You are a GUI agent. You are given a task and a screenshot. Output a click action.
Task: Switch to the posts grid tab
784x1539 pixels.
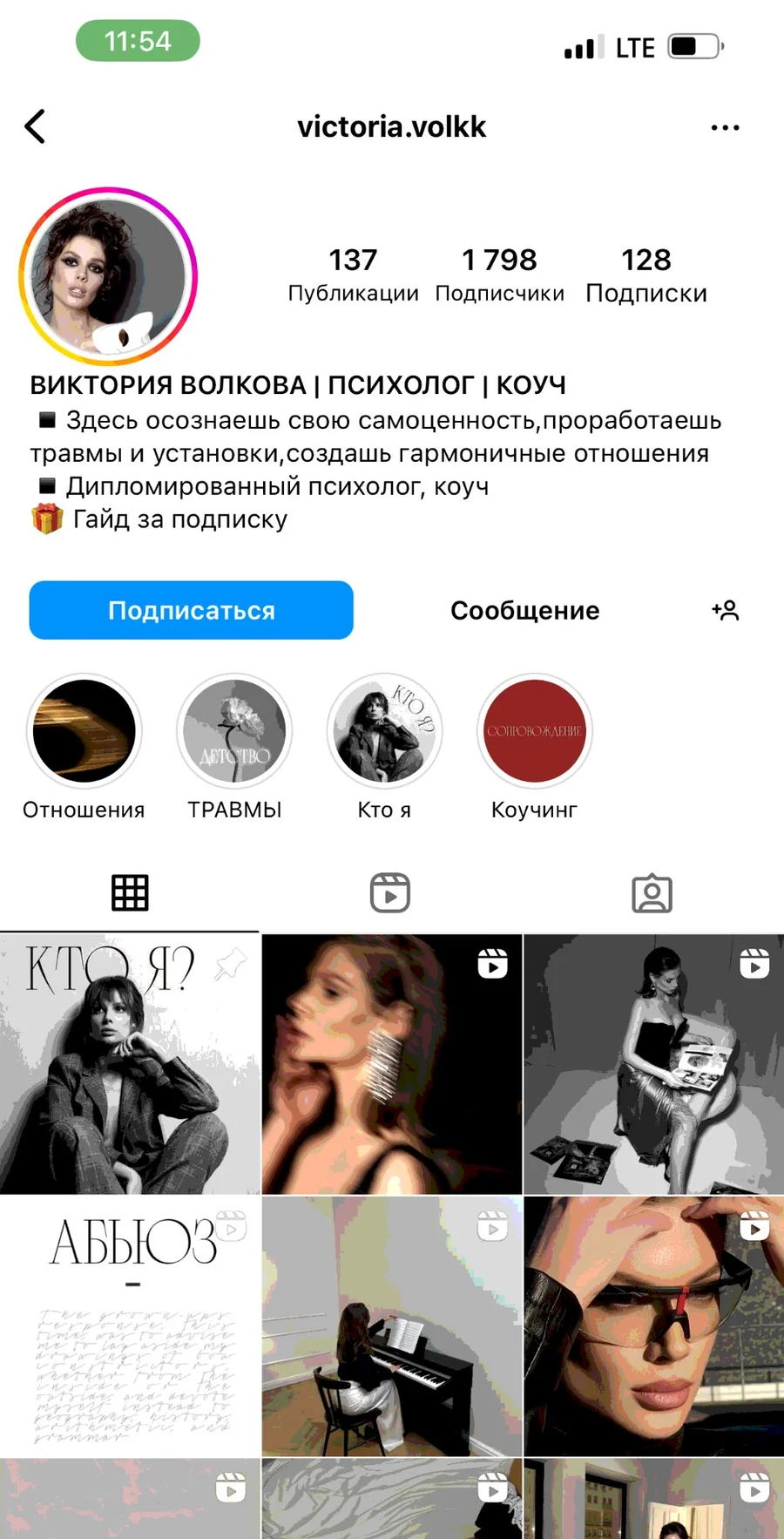coord(130,893)
